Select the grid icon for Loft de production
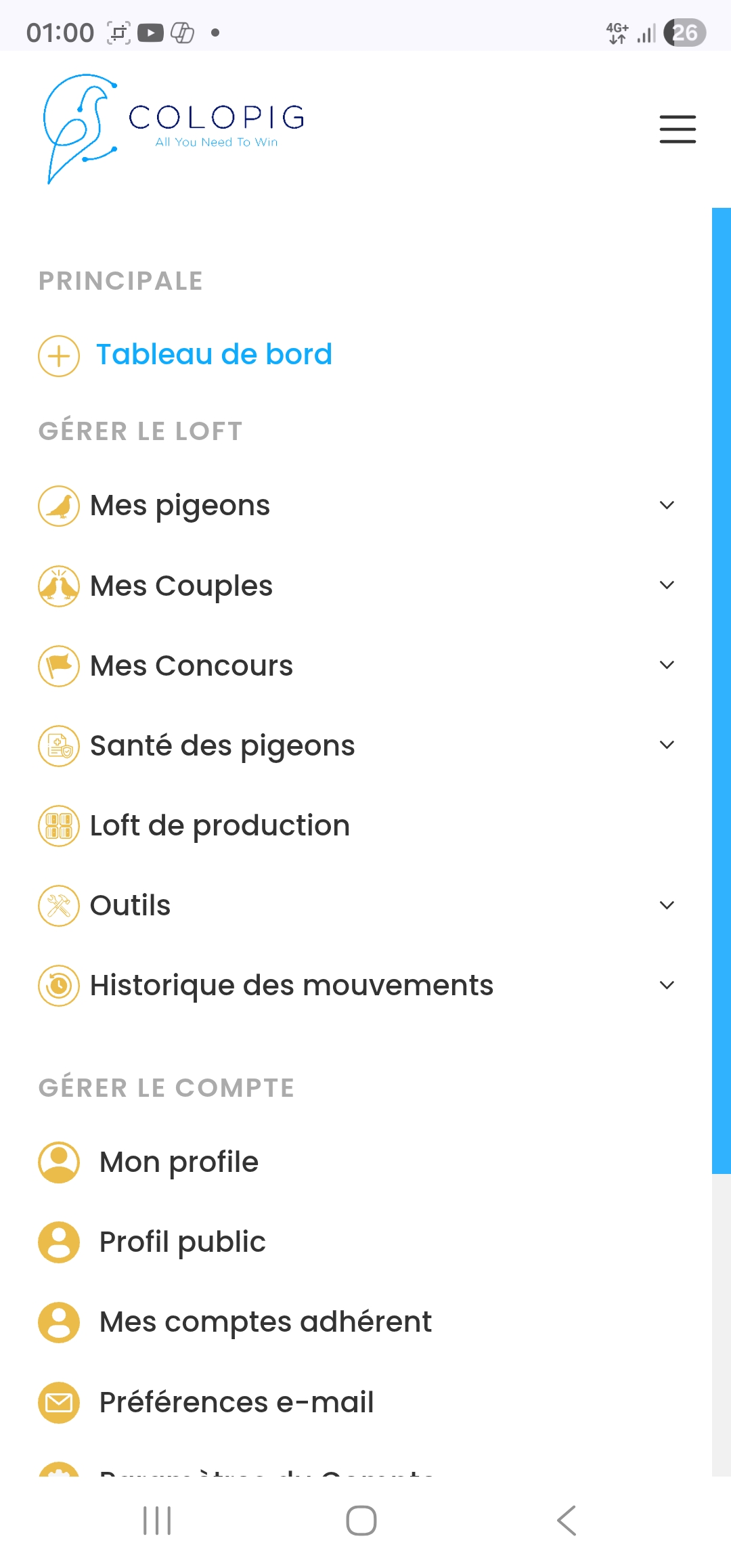 [x=60, y=825]
